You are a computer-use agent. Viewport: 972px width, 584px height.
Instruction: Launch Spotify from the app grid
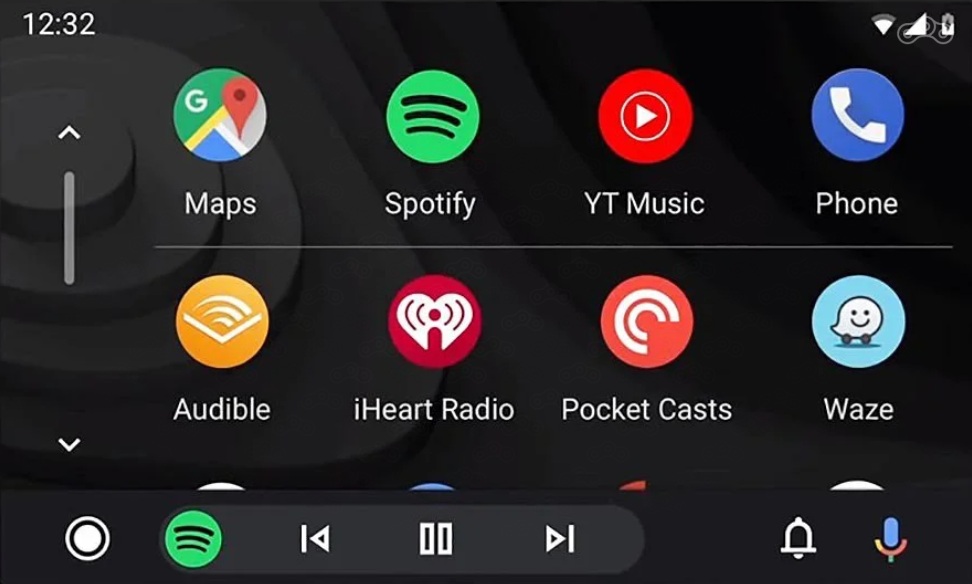click(432, 115)
